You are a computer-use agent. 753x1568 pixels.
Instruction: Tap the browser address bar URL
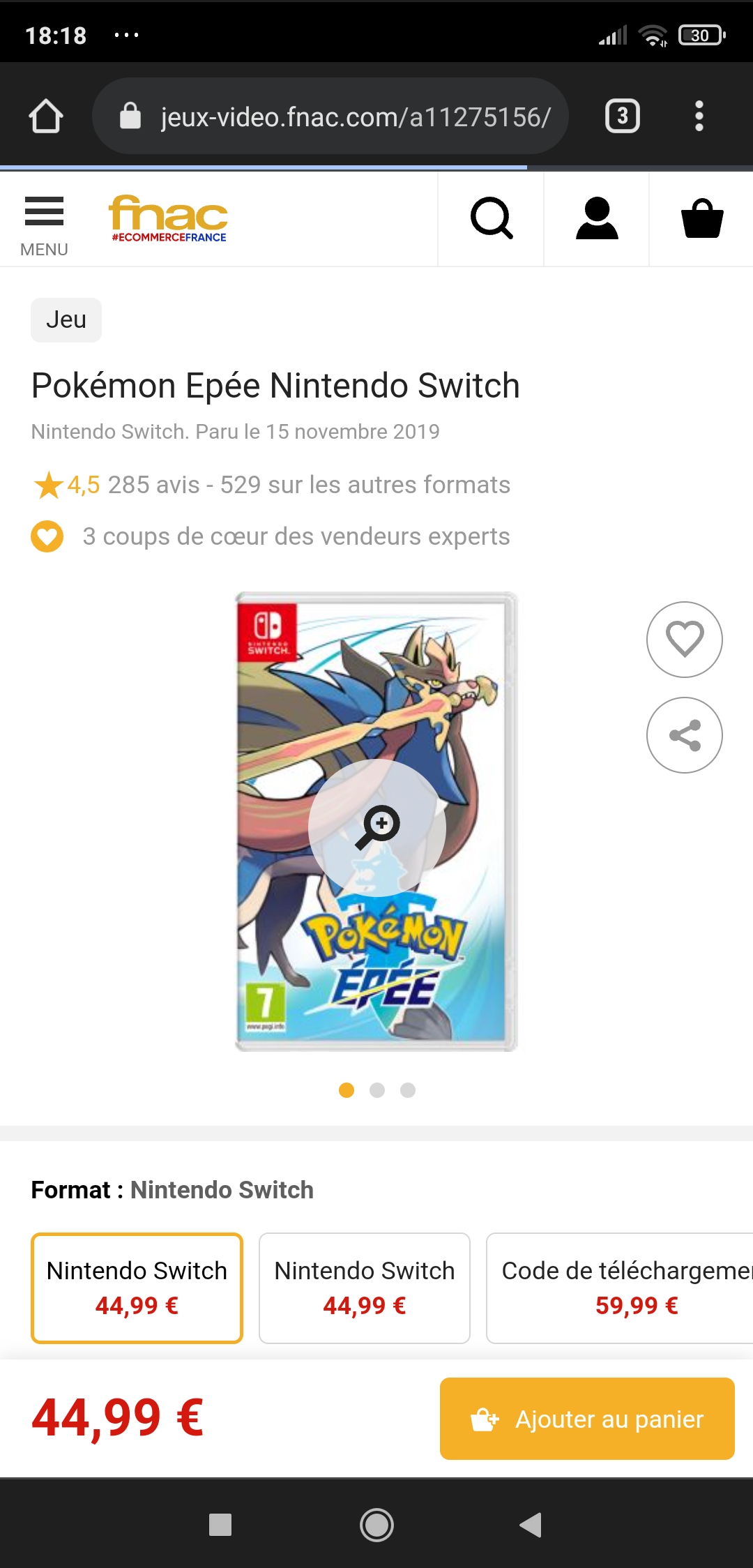pos(356,116)
